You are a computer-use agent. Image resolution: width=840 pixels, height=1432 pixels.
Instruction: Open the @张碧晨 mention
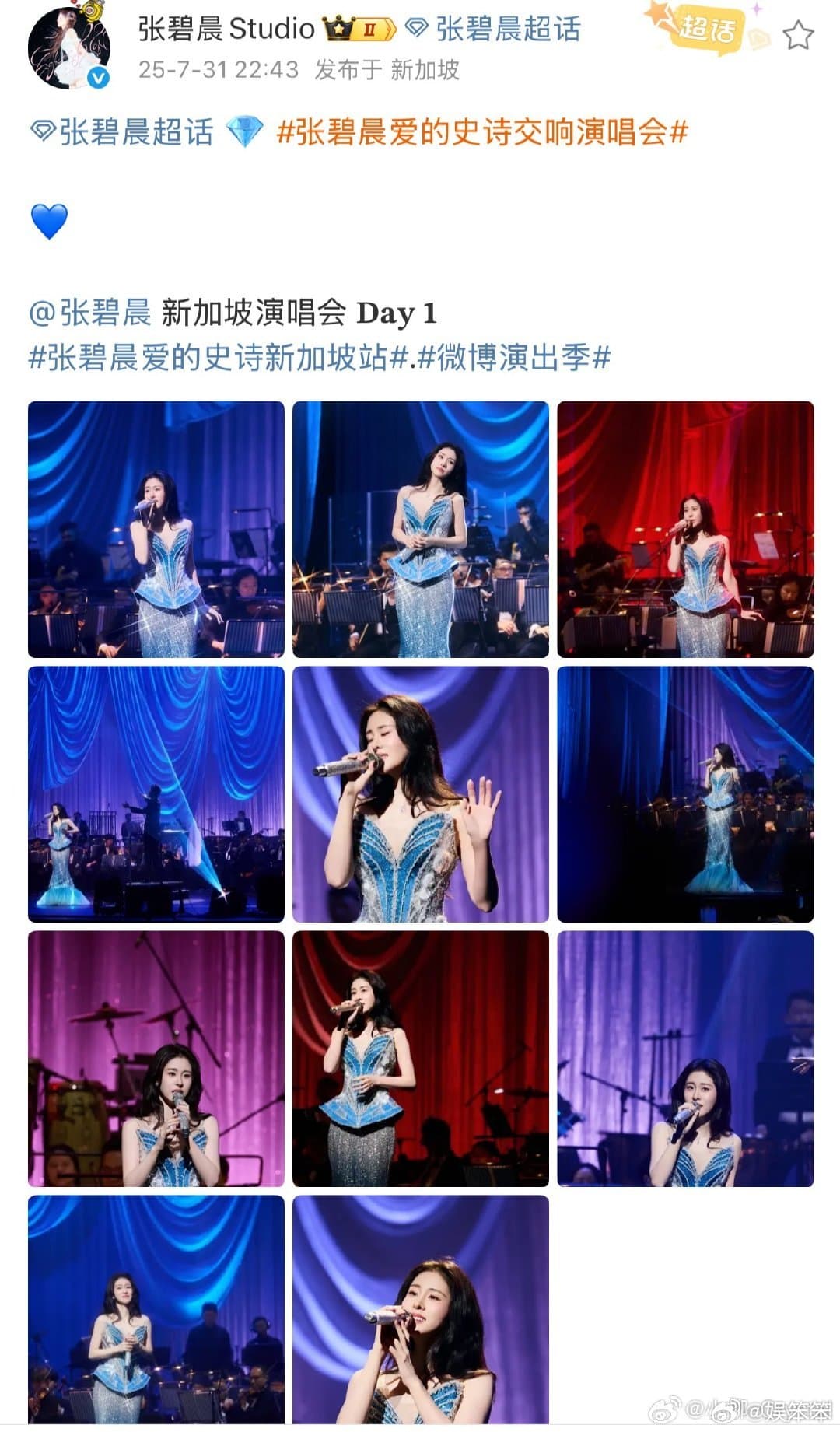click(90, 313)
